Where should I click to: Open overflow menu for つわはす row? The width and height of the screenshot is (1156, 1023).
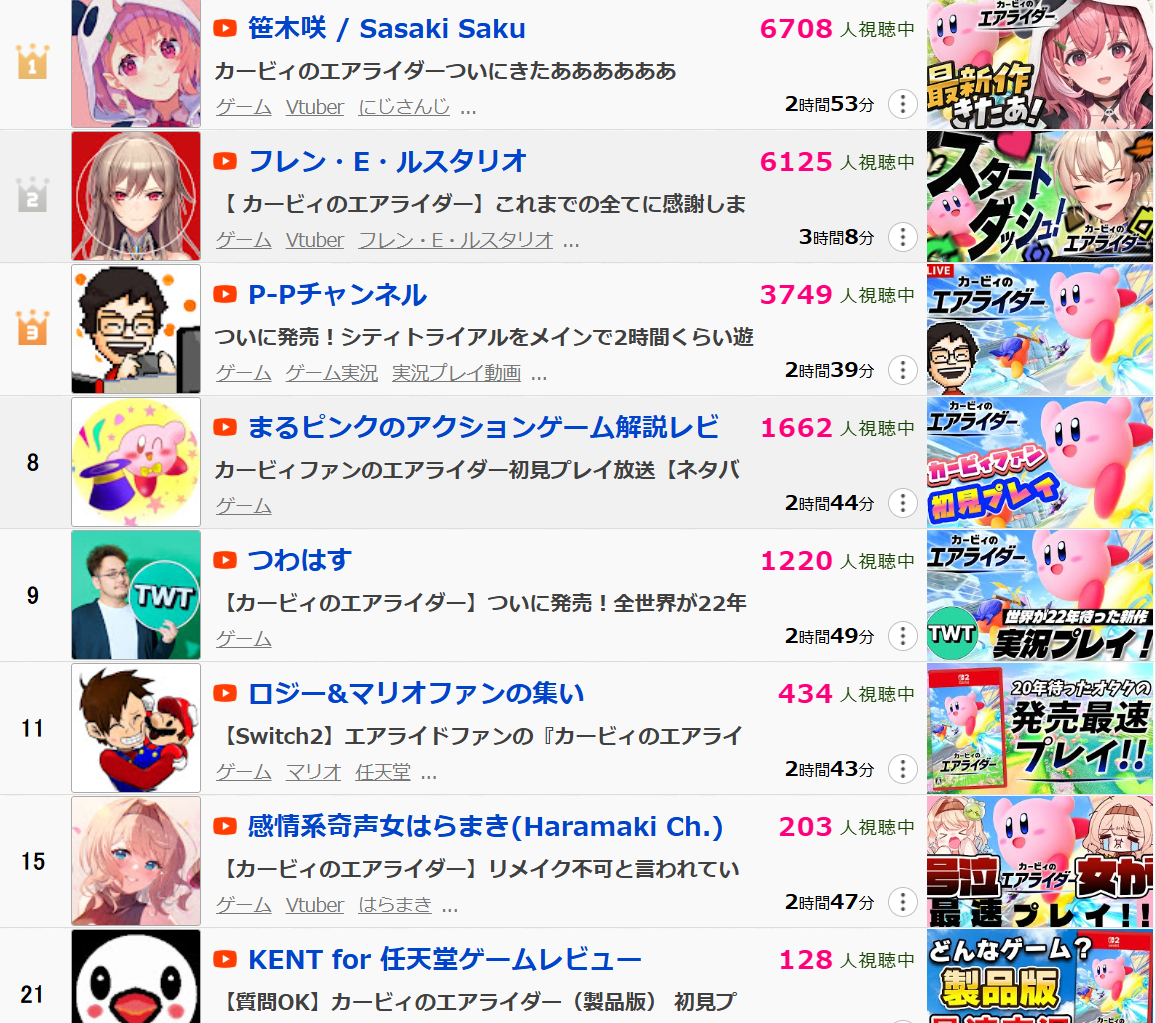tap(902, 636)
